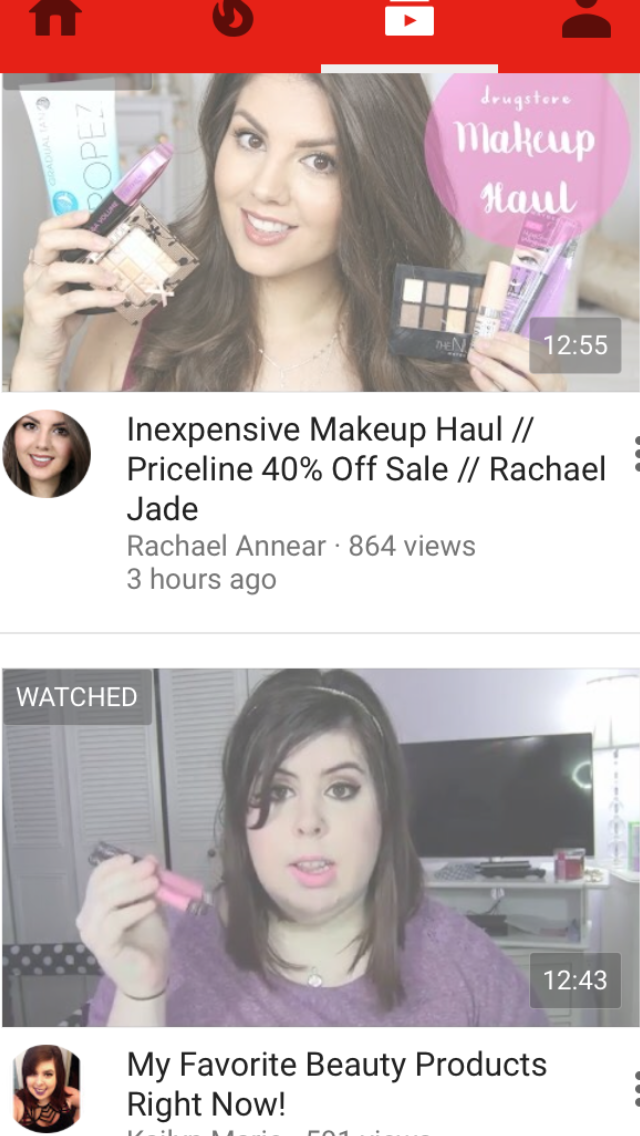Open the Inexpensive Makeup Haul video title
The height and width of the screenshot is (1136, 640).
366,469
